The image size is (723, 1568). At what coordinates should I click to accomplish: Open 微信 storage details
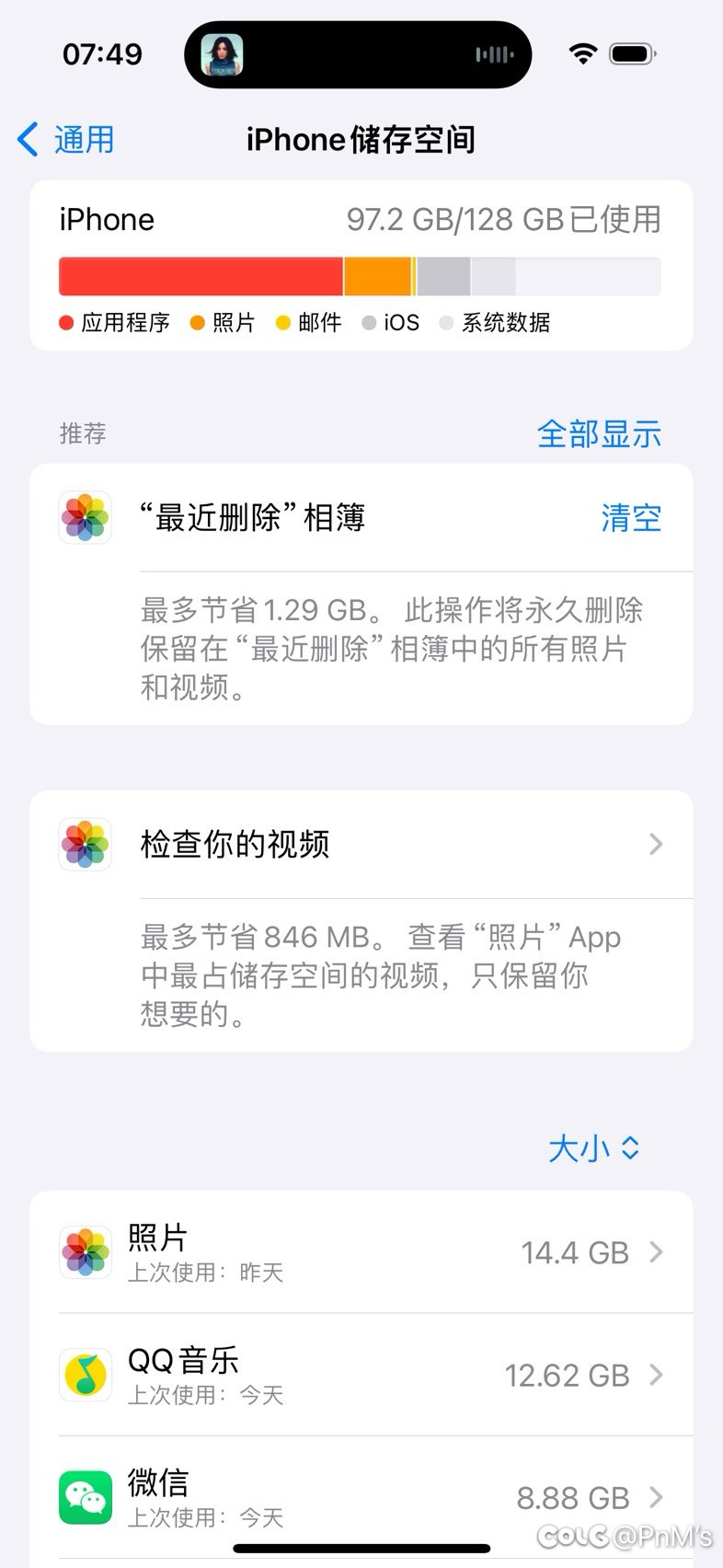click(x=361, y=1497)
